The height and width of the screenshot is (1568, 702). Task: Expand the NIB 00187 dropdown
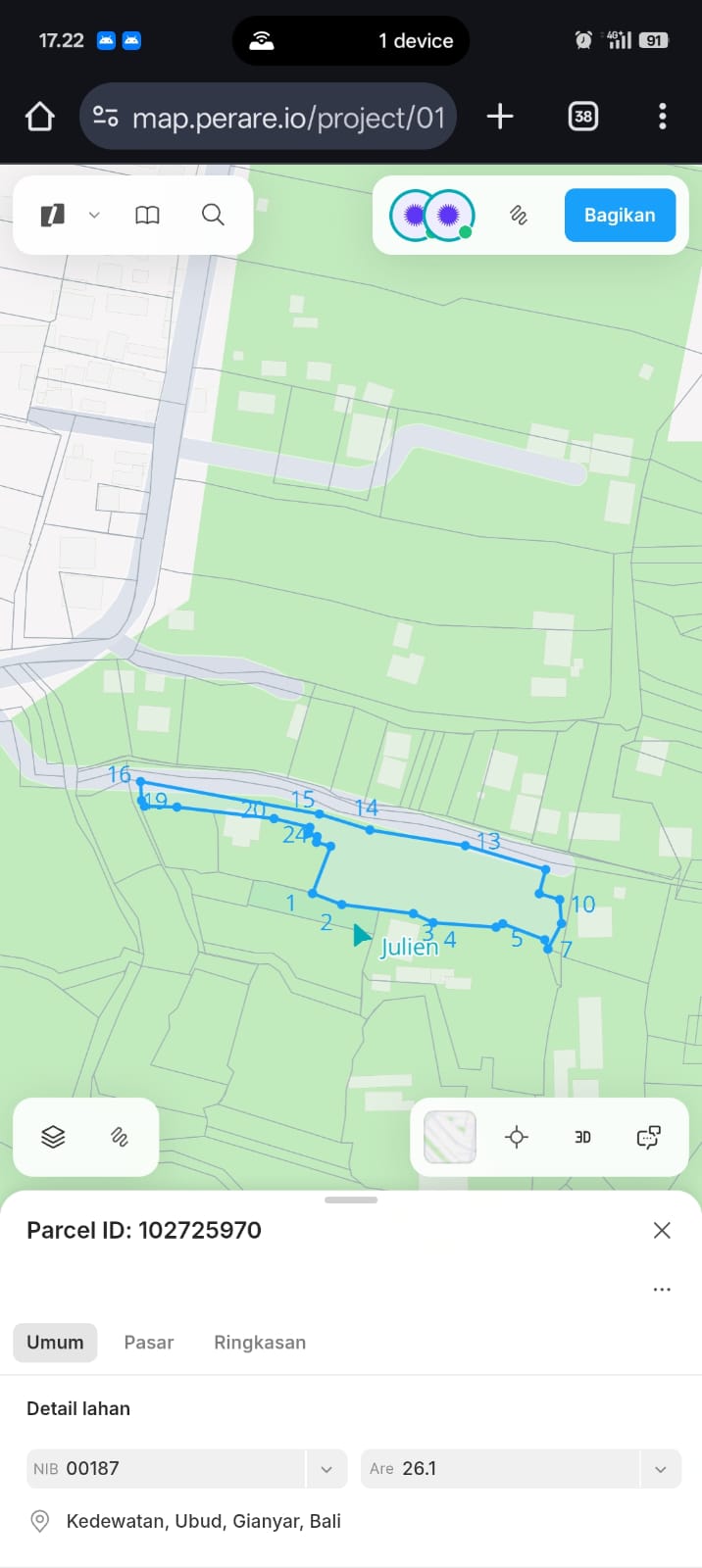click(326, 1469)
